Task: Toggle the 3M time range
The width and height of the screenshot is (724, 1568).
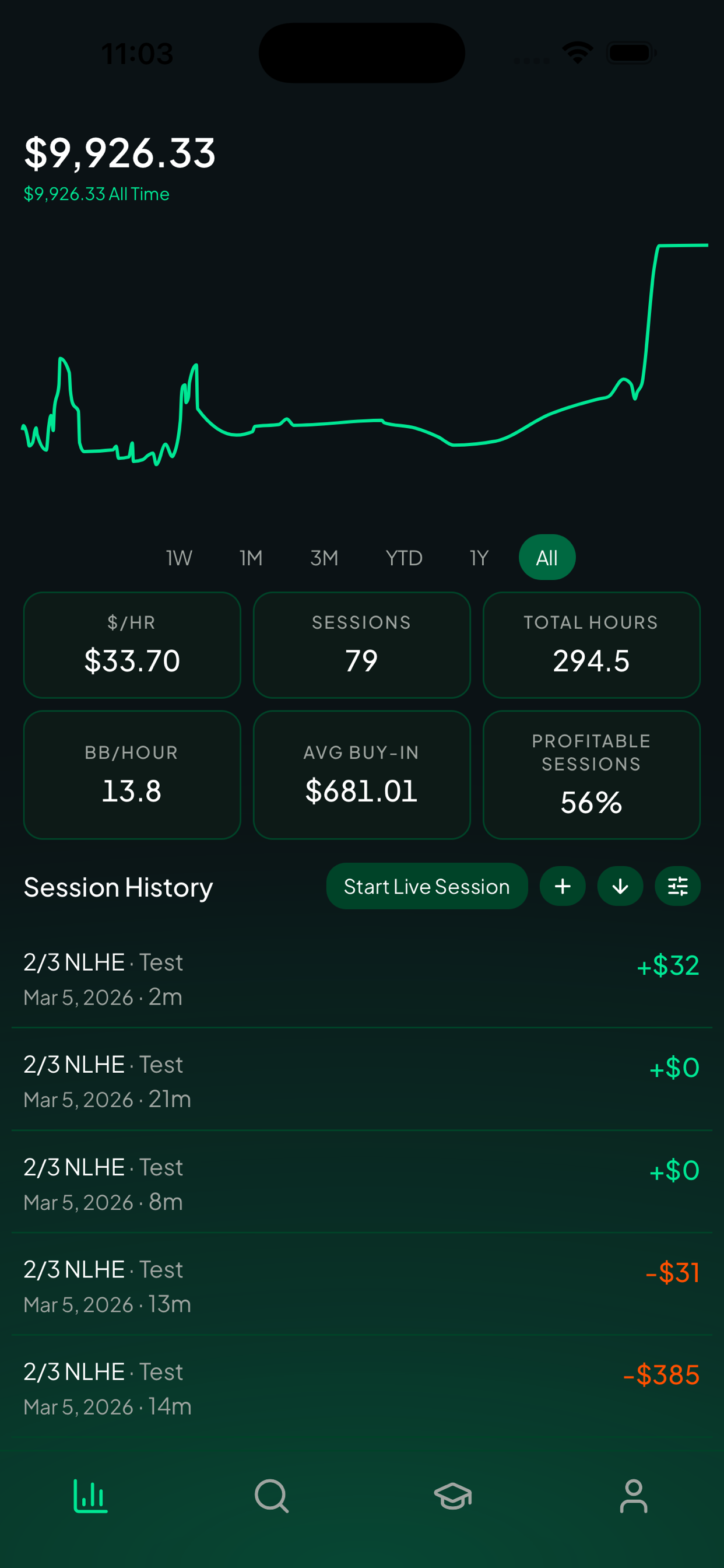Action: 324,557
